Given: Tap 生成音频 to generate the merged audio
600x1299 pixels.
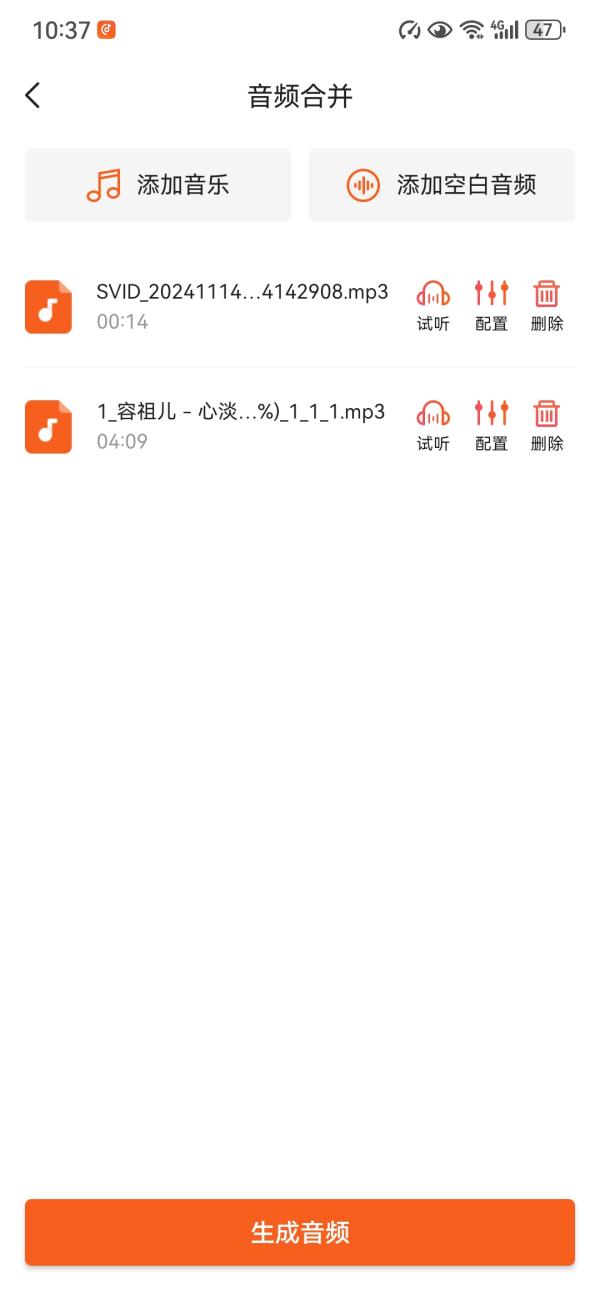Looking at the screenshot, I should (300, 1232).
